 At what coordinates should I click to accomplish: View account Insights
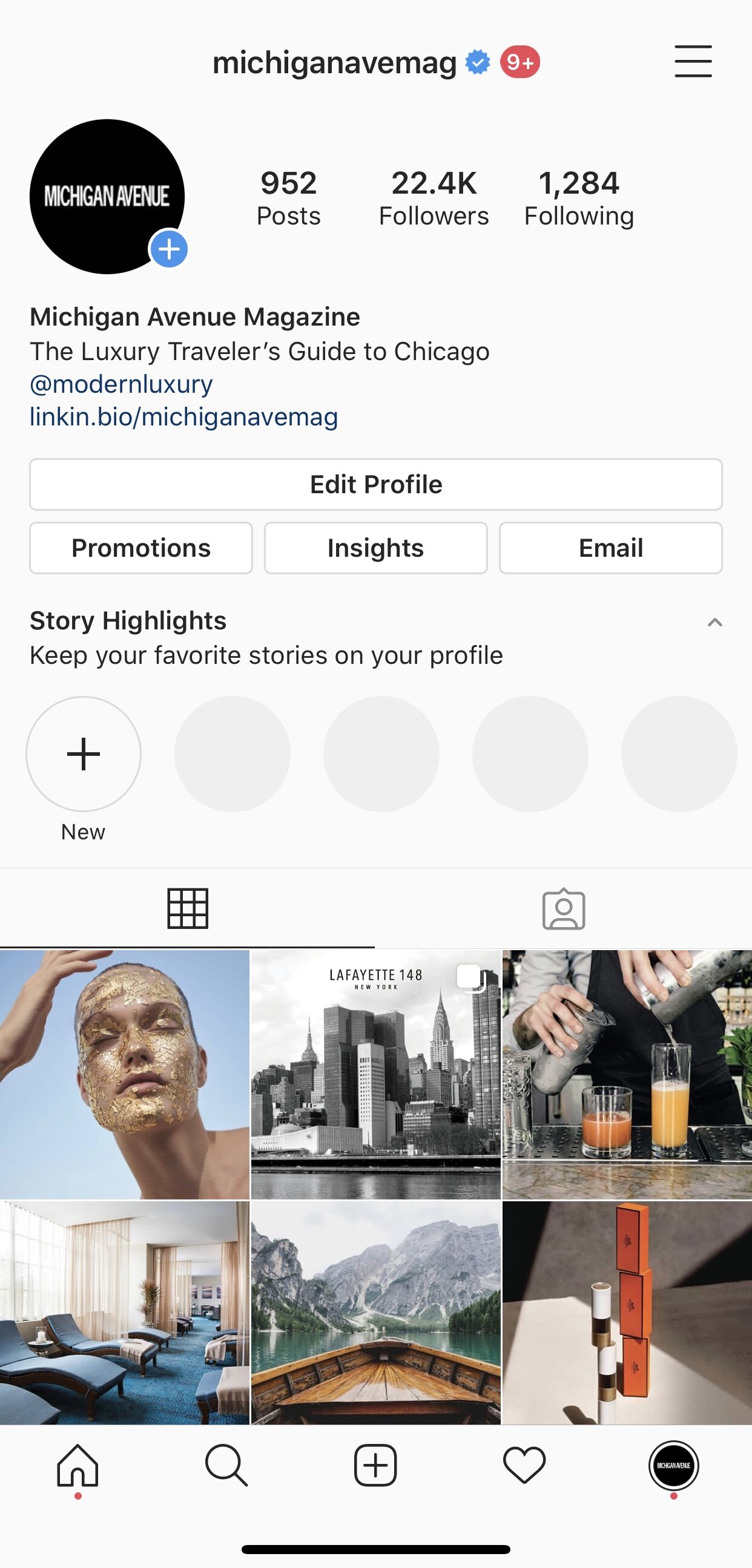pyautogui.click(x=375, y=548)
